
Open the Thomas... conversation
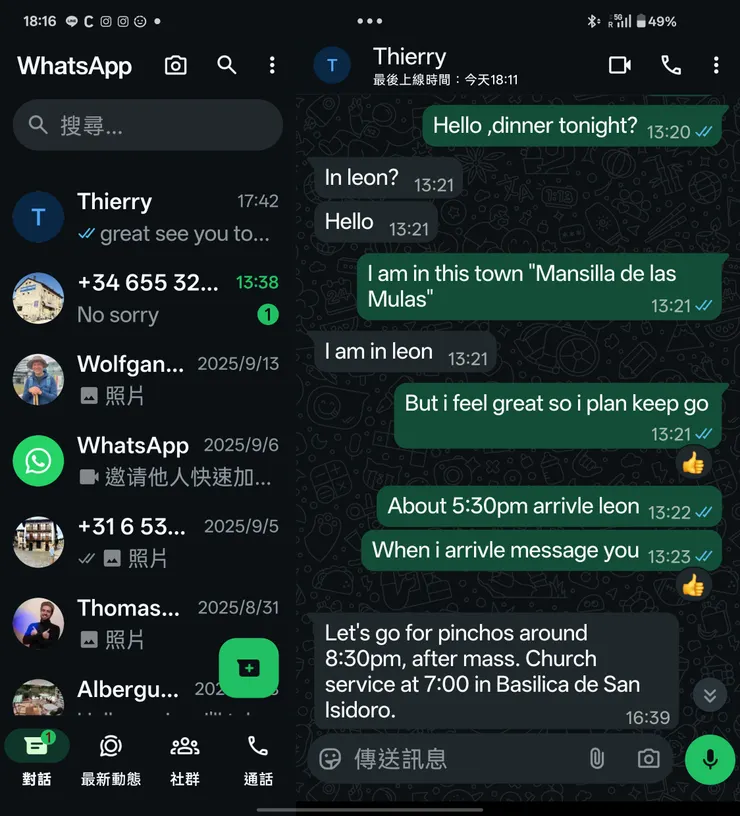[130, 622]
